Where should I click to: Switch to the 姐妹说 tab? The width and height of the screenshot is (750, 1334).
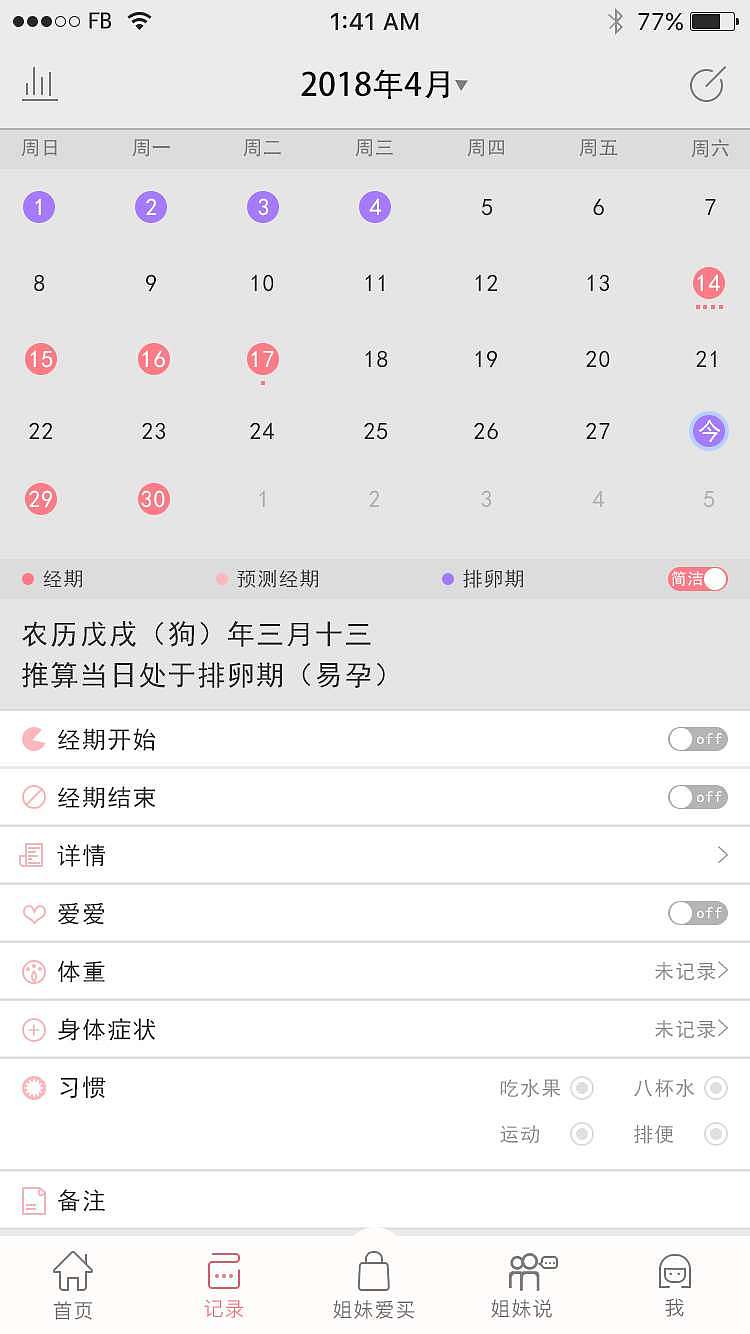coord(524,1270)
